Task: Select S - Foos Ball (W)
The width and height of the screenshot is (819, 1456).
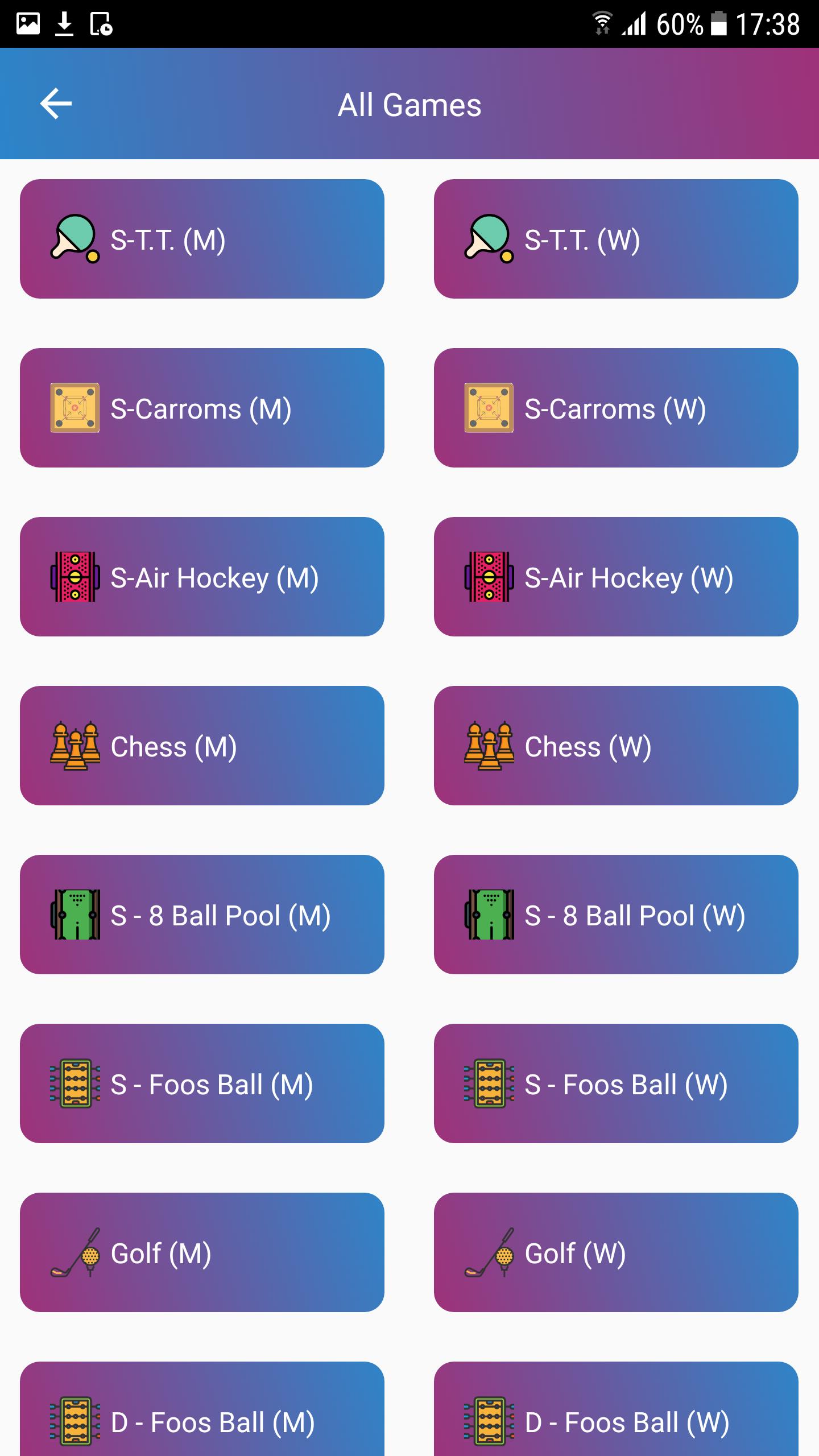Action: (616, 1083)
